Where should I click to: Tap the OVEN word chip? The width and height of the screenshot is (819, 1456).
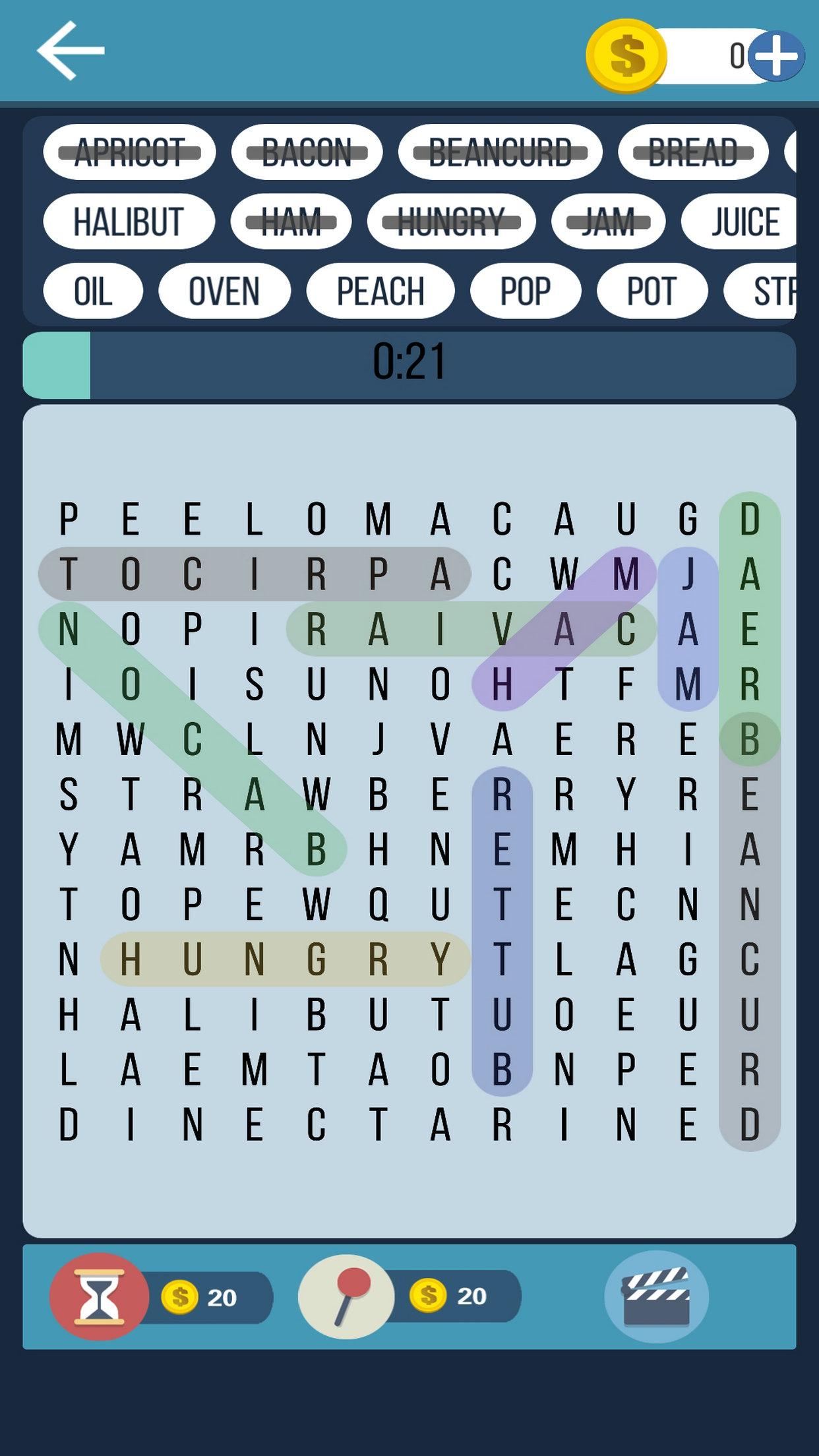(x=224, y=290)
